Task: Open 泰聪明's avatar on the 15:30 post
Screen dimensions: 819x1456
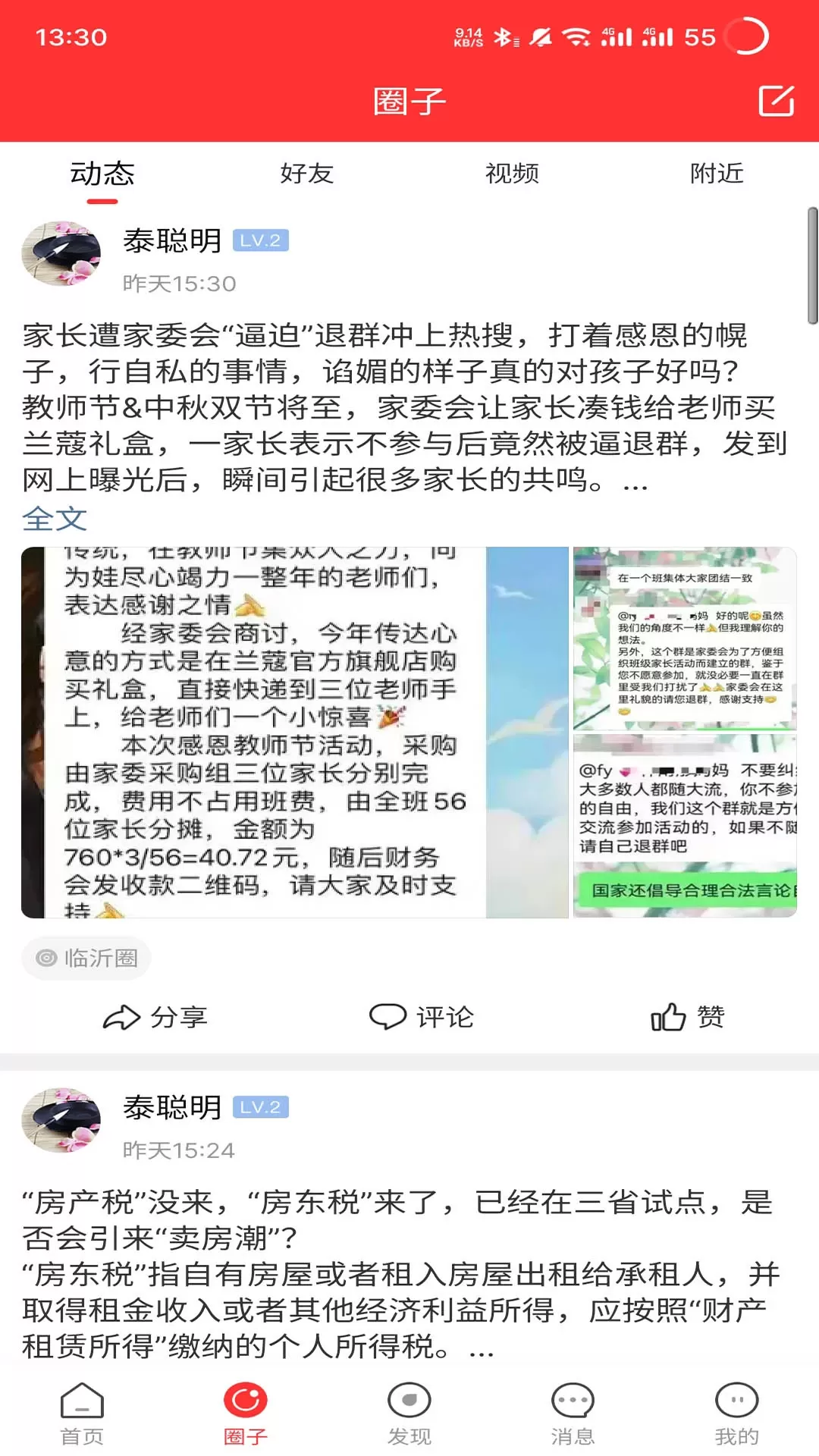Action: pos(61,254)
